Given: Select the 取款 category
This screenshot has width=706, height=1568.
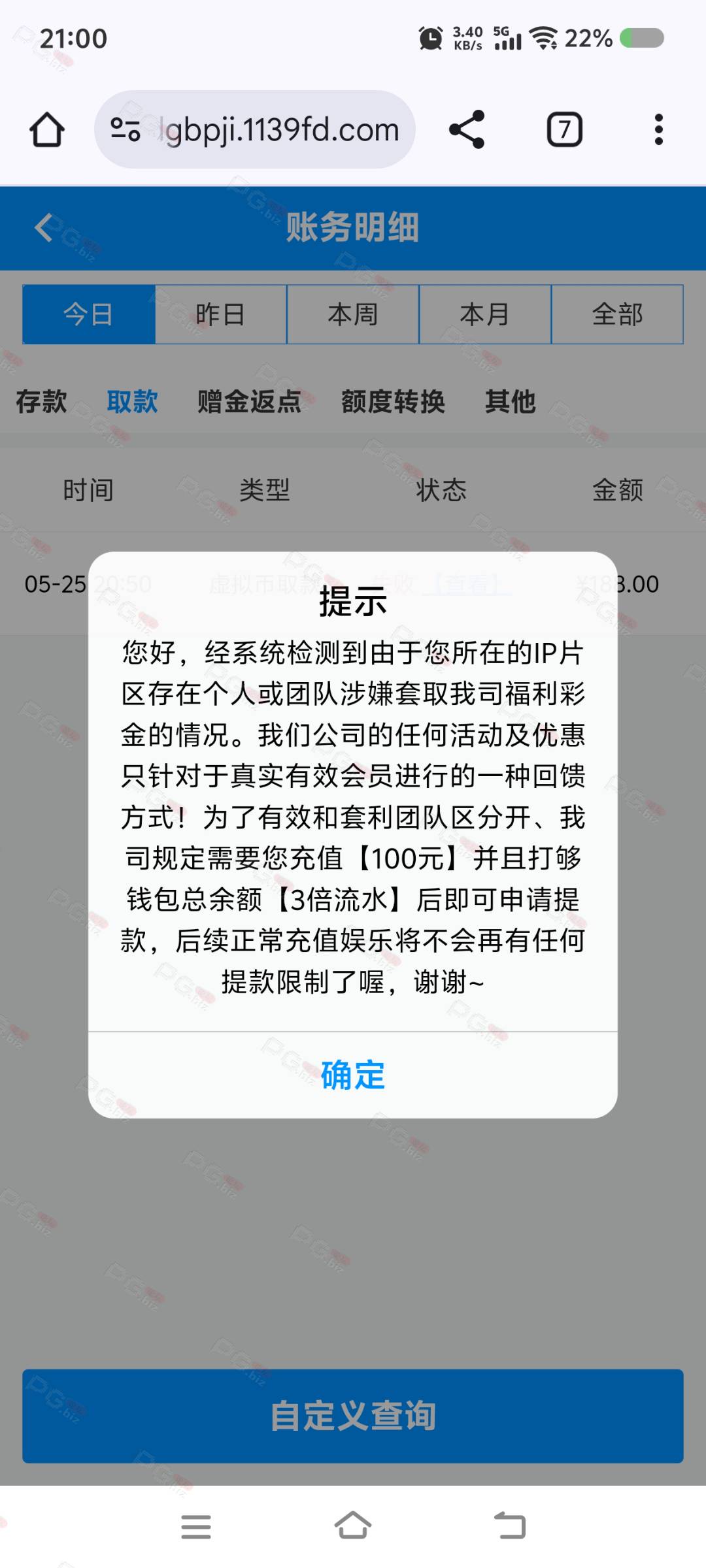Looking at the screenshot, I should [132, 401].
